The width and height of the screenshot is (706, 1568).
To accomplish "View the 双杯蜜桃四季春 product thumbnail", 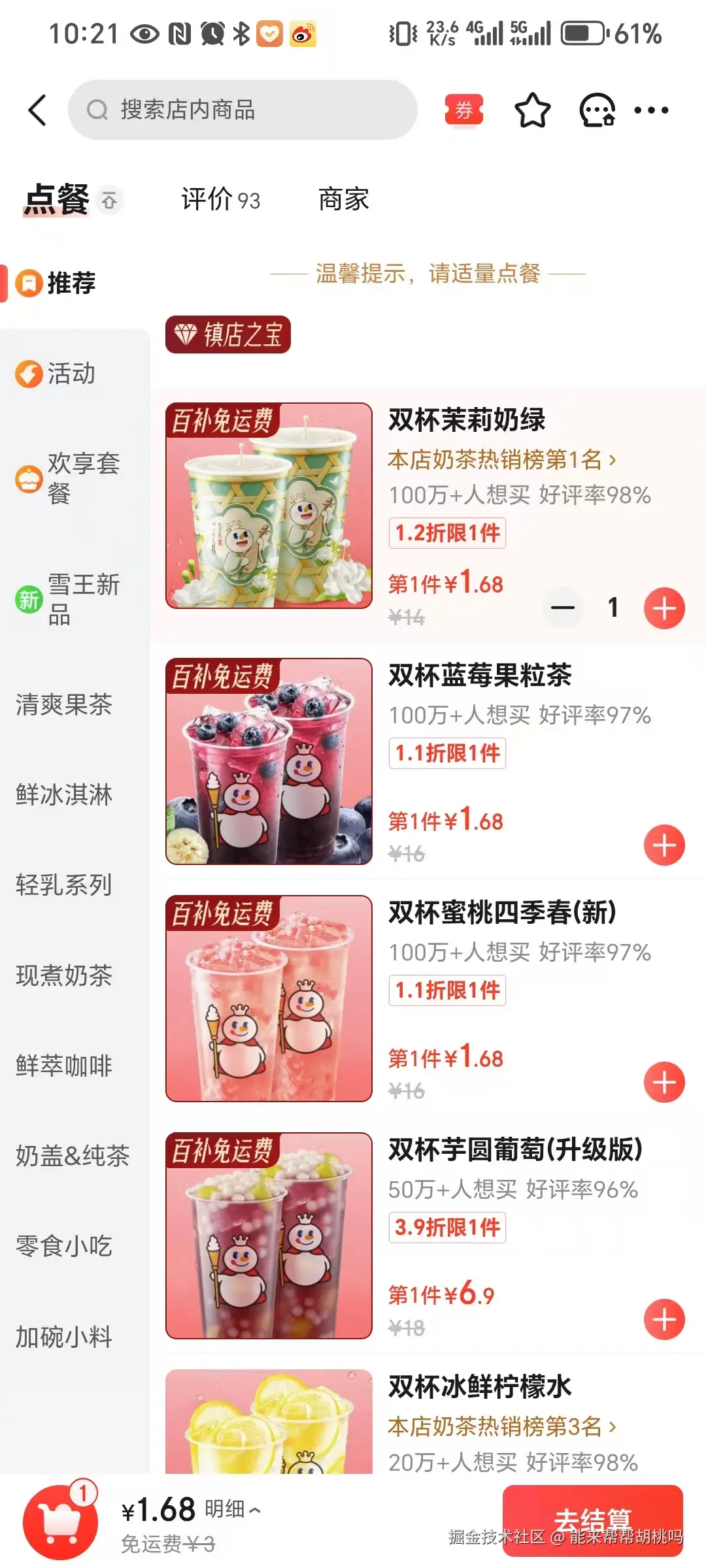I will (x=268, y=1000).
